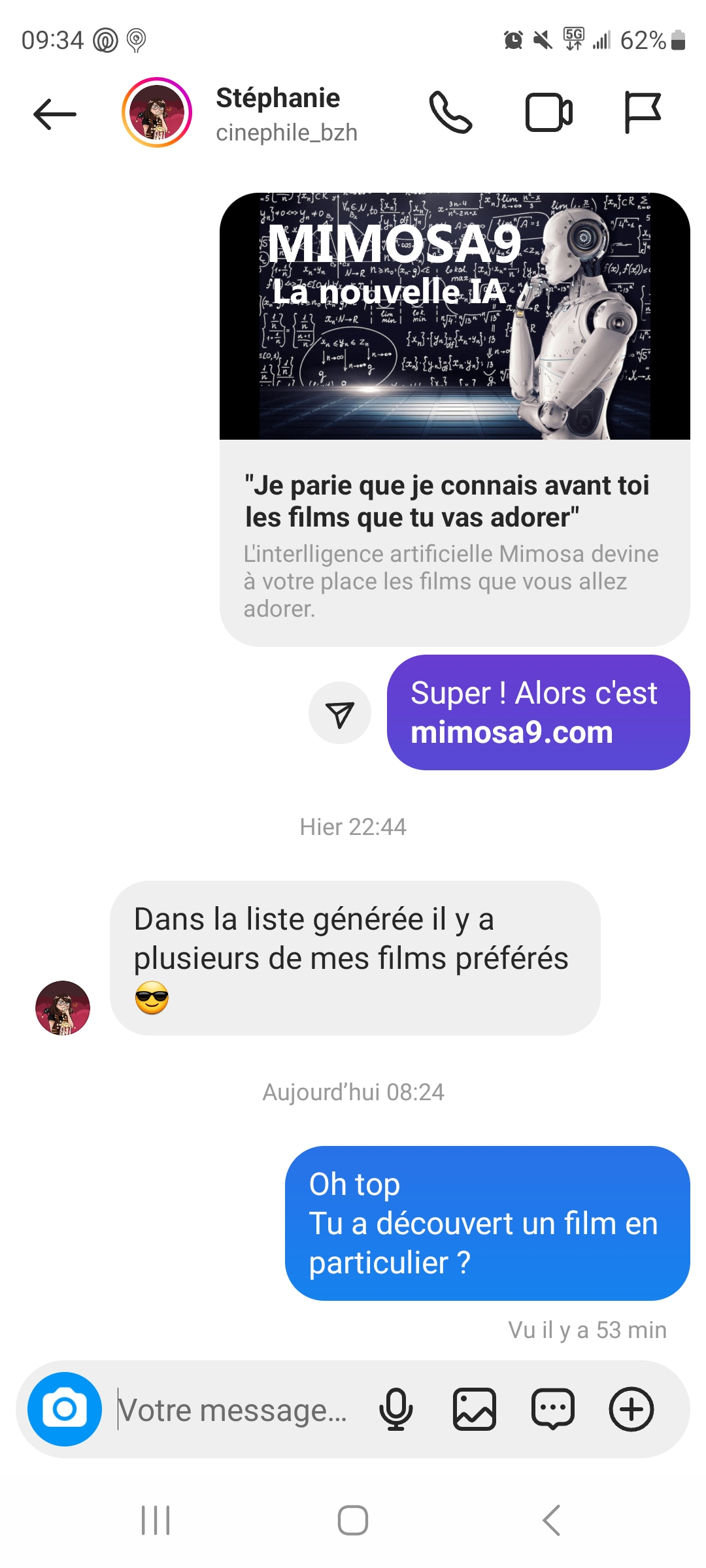Go to the system home screen
Image resolution: width=706 pixels, height=1568 pixels.
(353, 1520)
